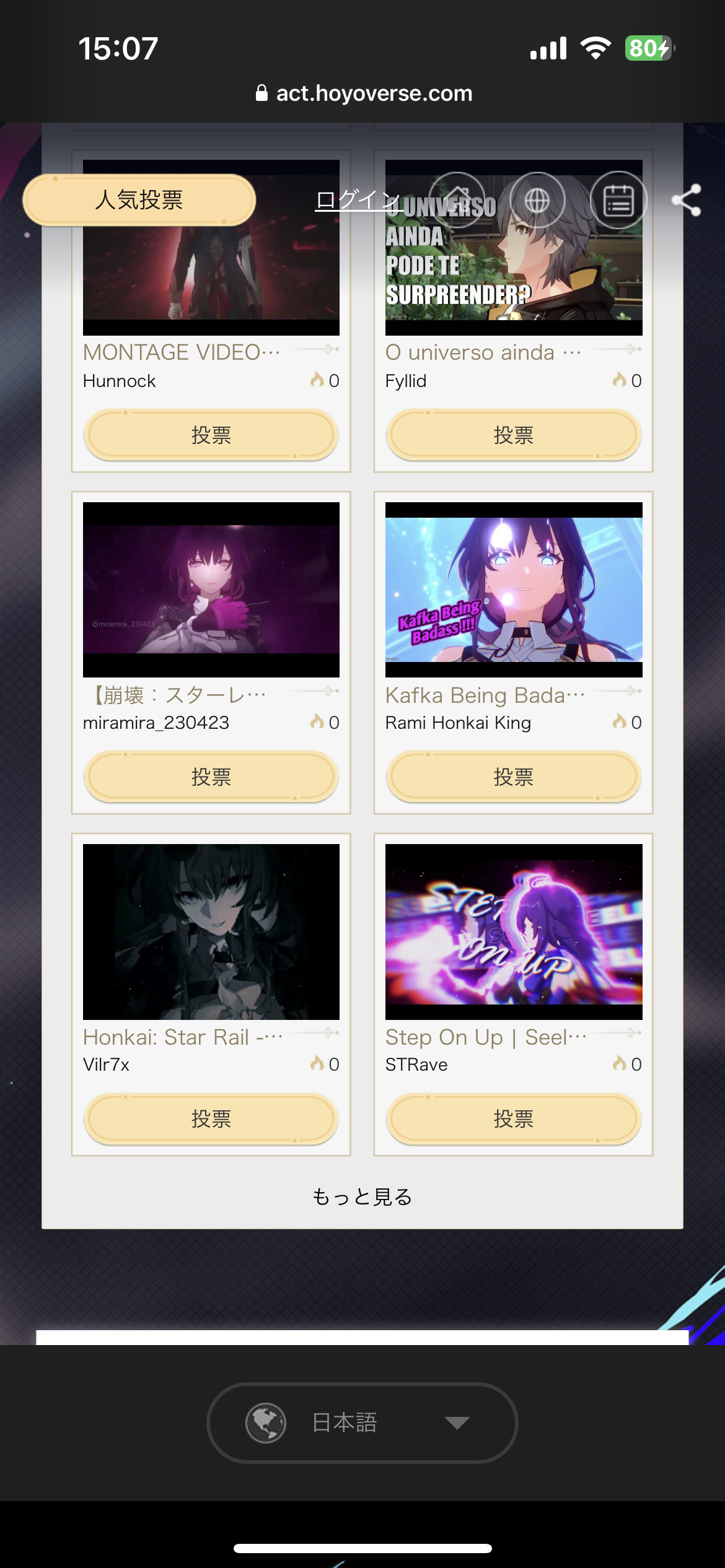This screenshot has width=725, height=1568.
Task: Open the calendar schedule icon
Action: [618, 200]
